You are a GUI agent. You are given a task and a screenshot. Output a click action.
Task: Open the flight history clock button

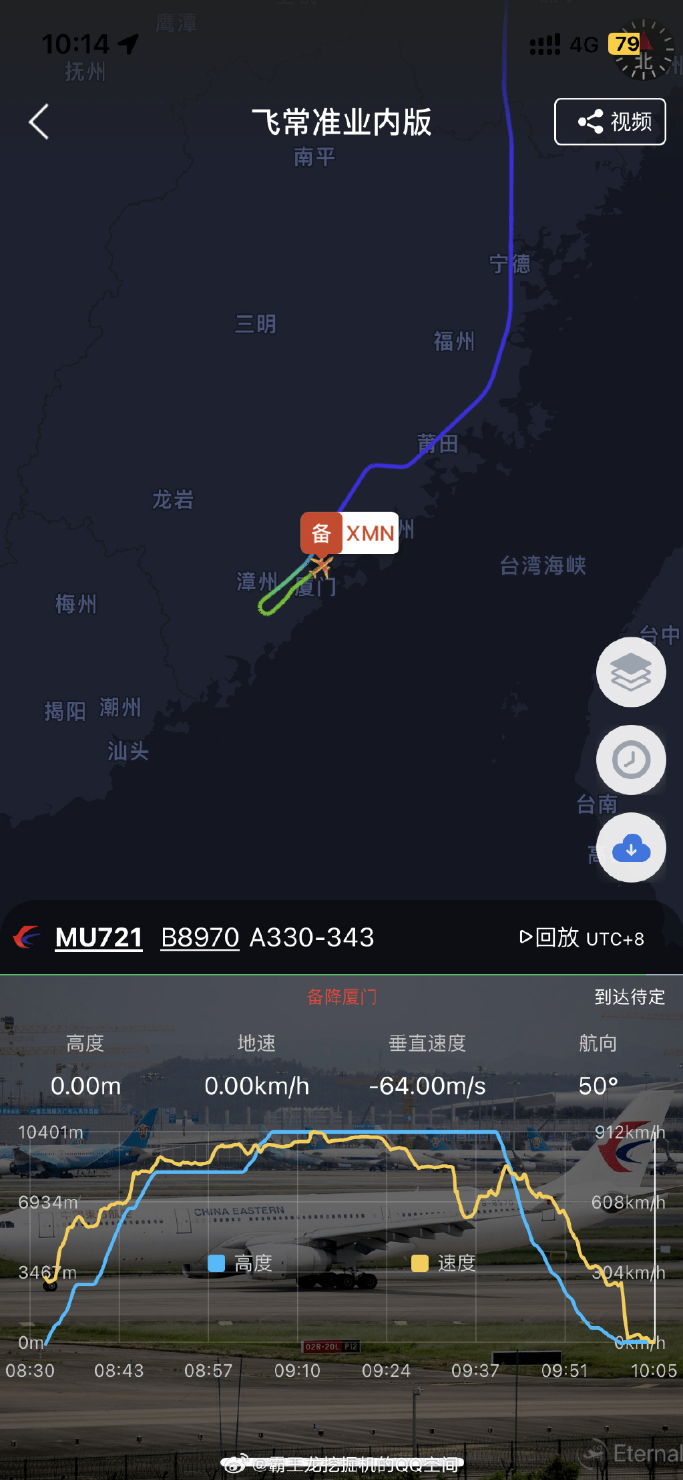(x=631, y=761)
